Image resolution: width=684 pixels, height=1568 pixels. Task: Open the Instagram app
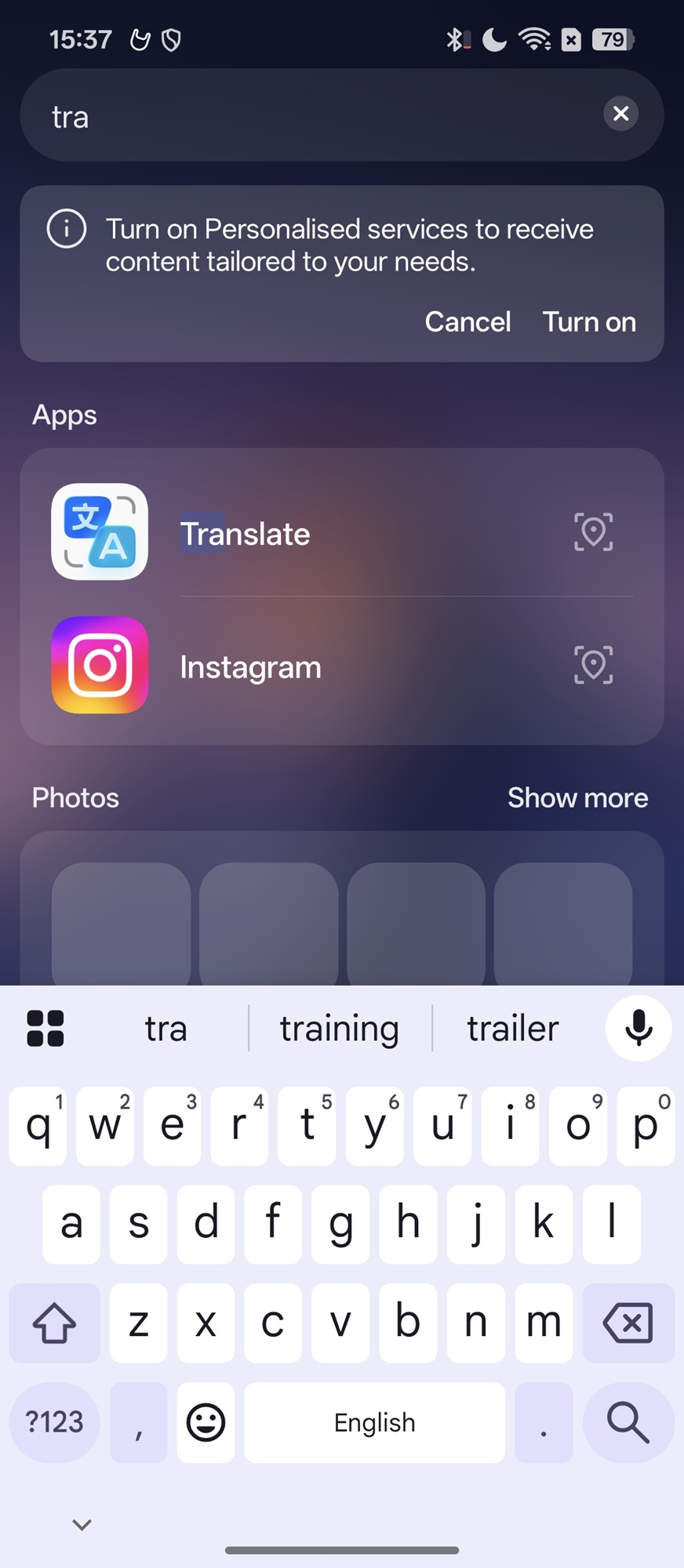click(x=249, y=667)
